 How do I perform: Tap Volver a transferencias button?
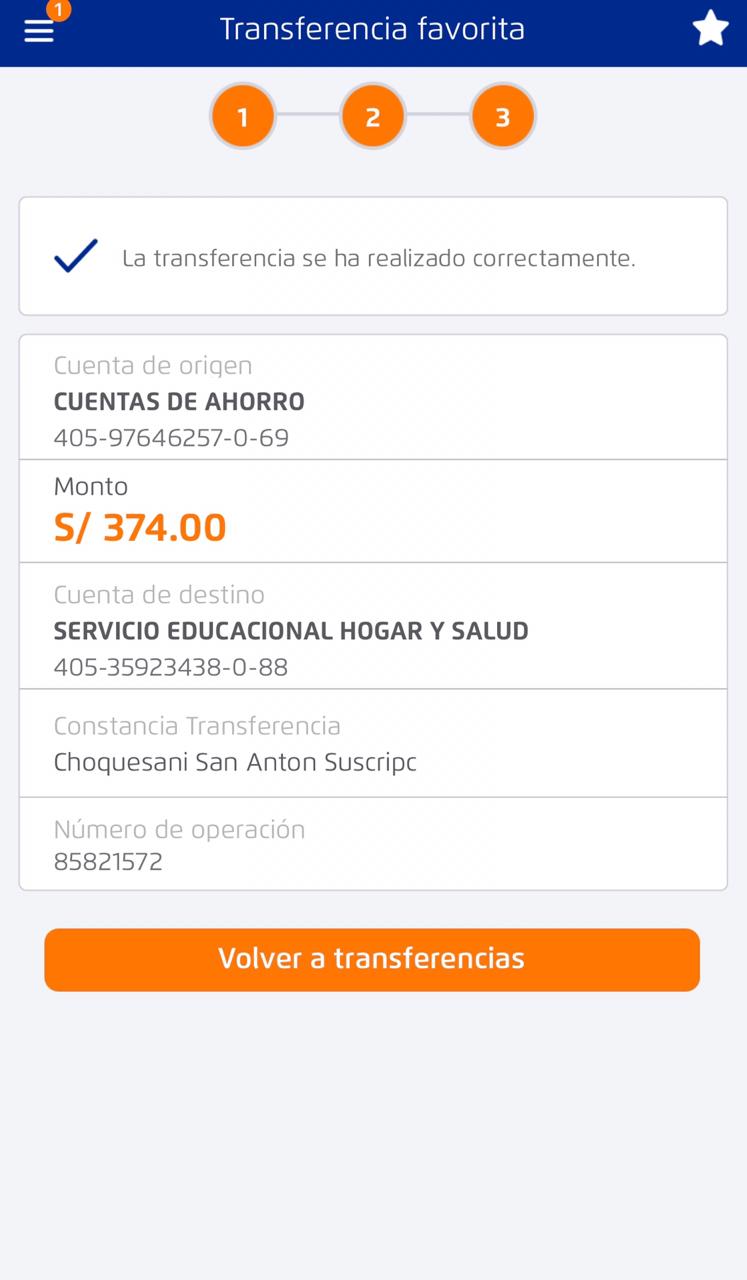click(x=372, y=959)
